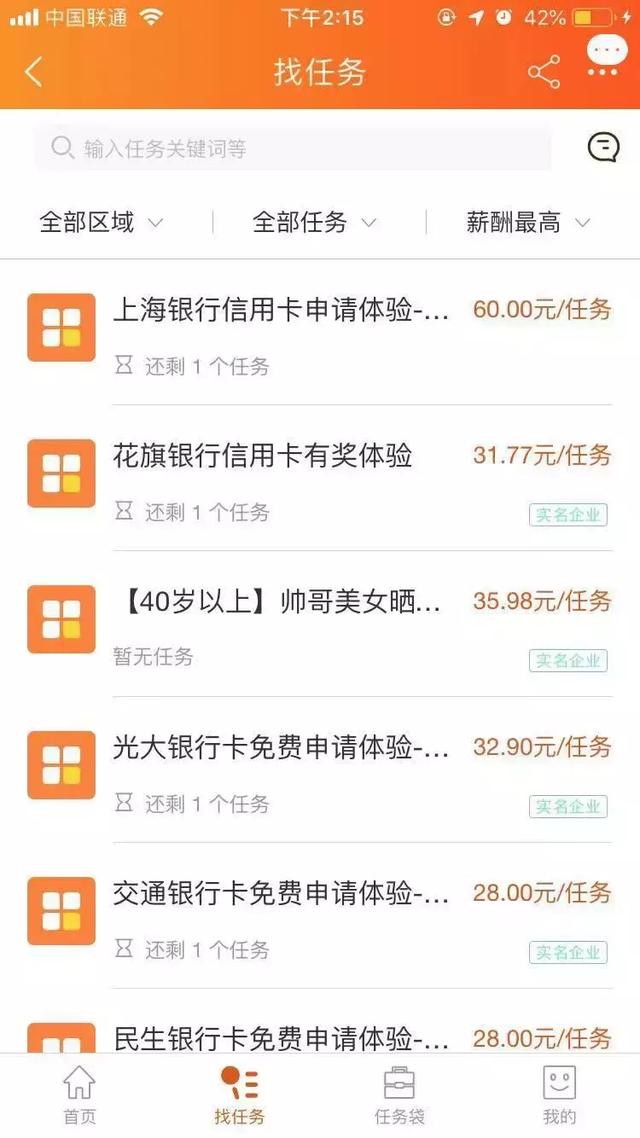Expand the 全部任务 filter

pyautogui.click(x=314, y=223)
